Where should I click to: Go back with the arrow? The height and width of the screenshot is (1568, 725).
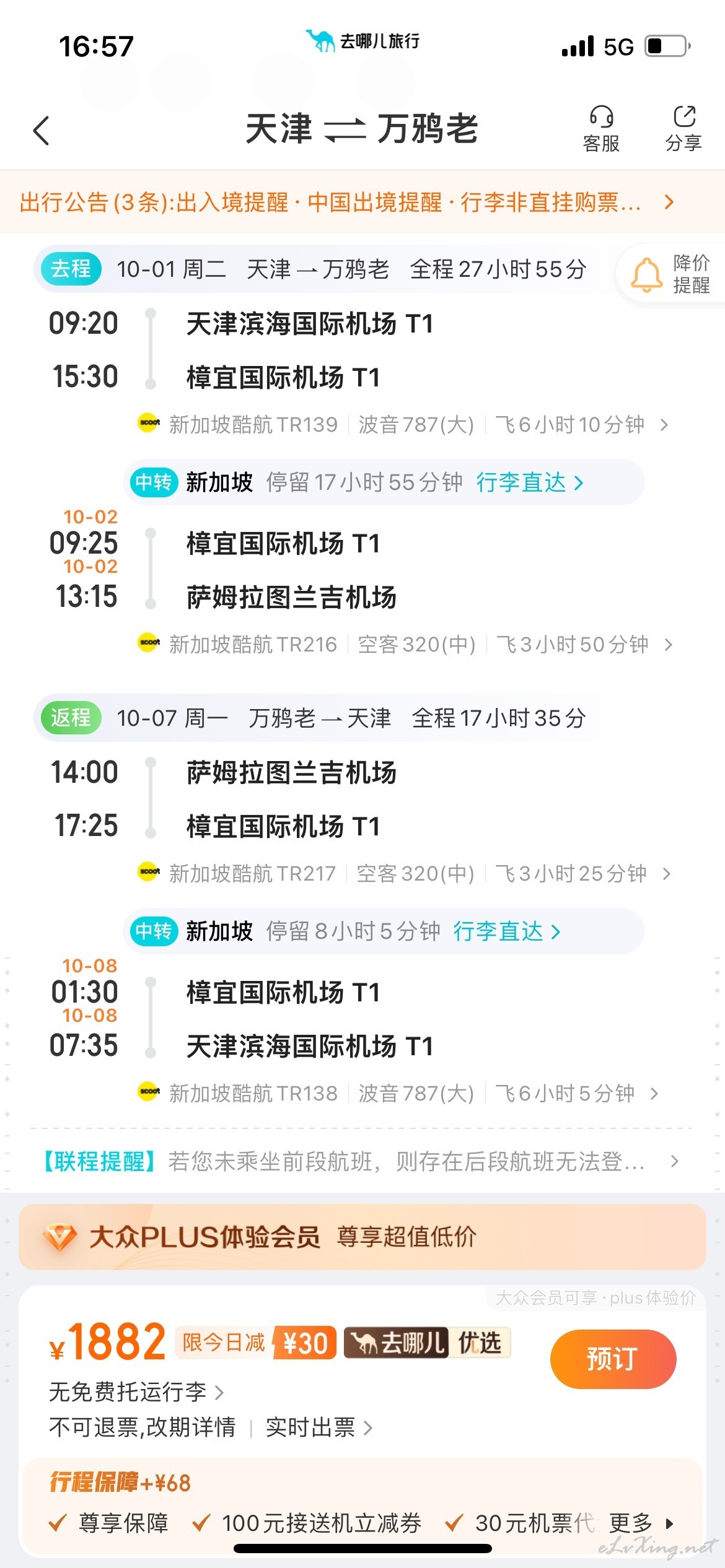coord(41,130)
